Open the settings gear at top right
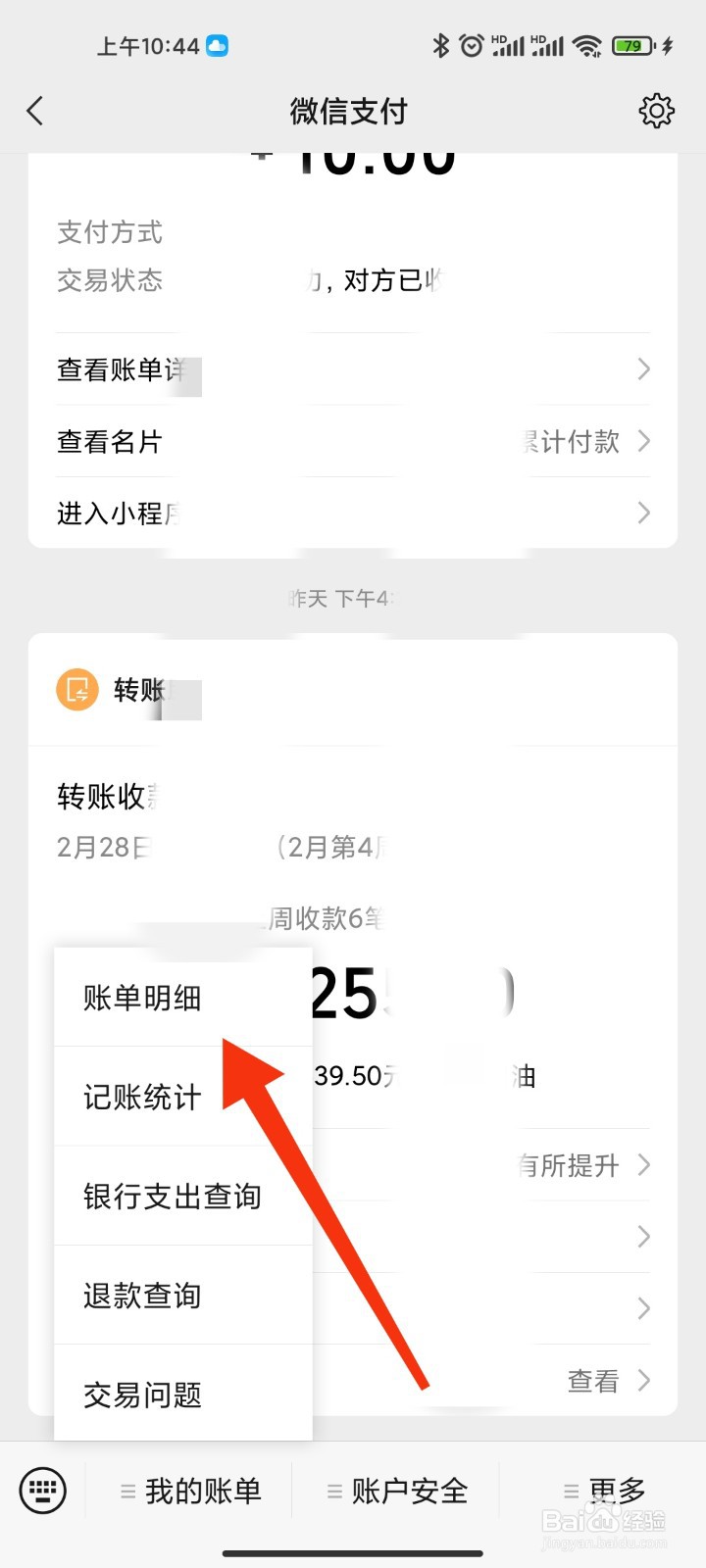This screenshot has height=1568, width=706. pos(655,111)
